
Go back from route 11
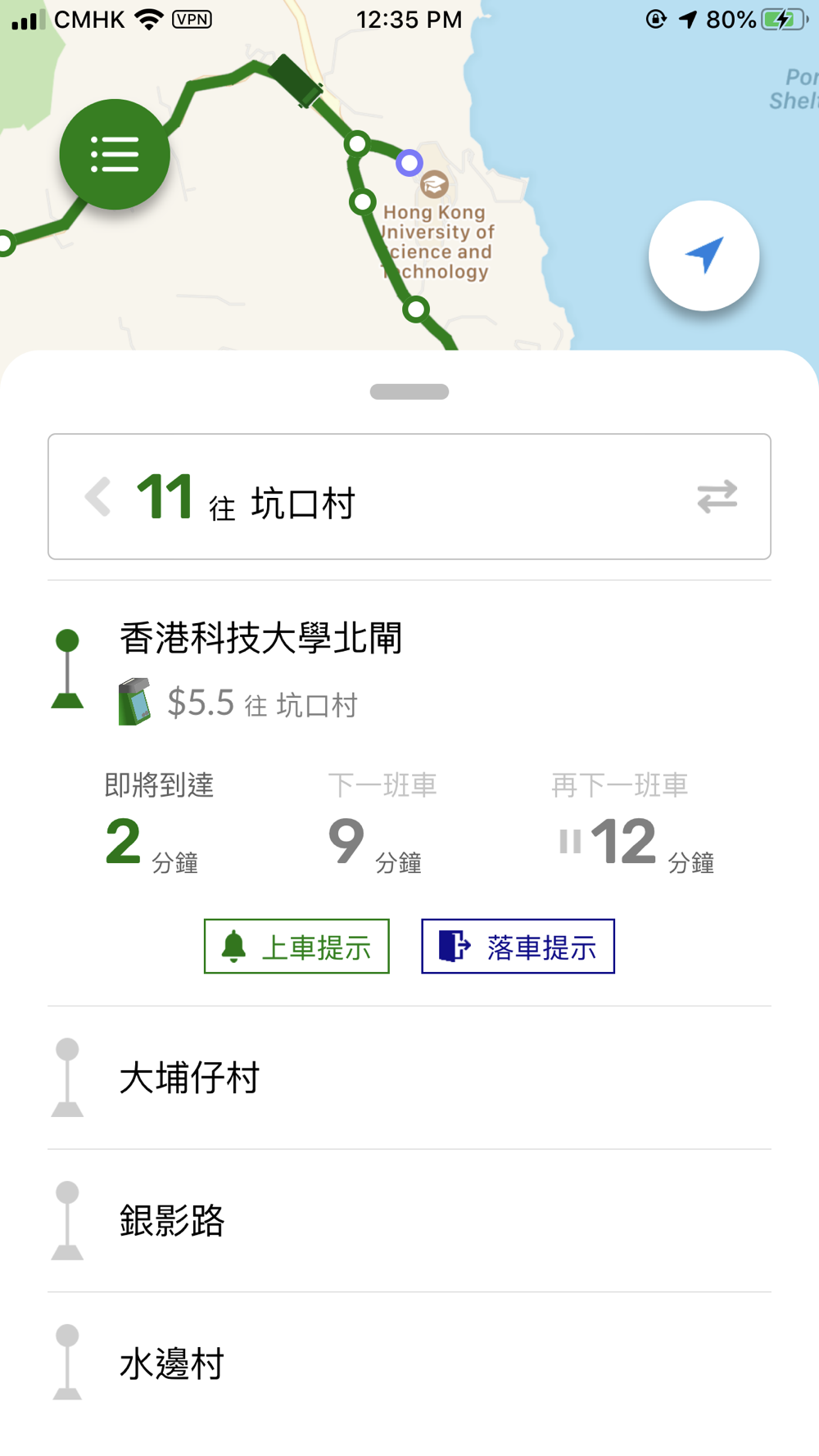(97, 496)
